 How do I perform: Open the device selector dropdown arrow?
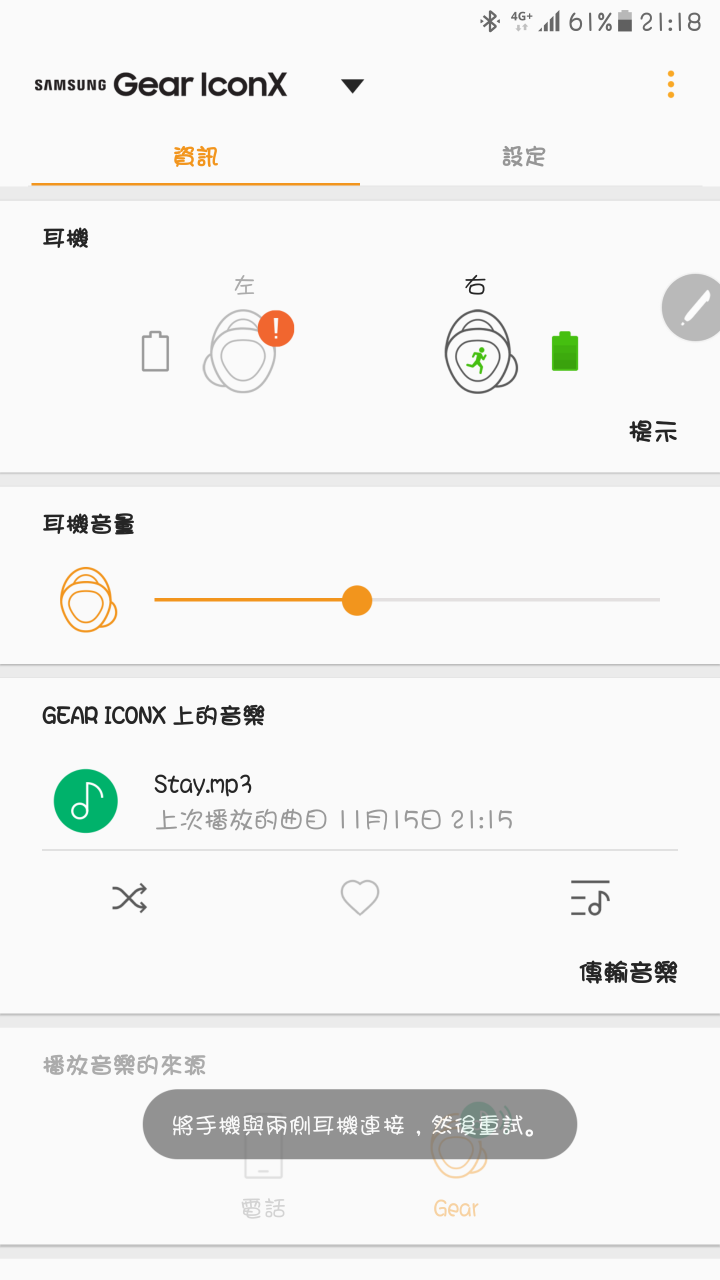tap(352, 86)
